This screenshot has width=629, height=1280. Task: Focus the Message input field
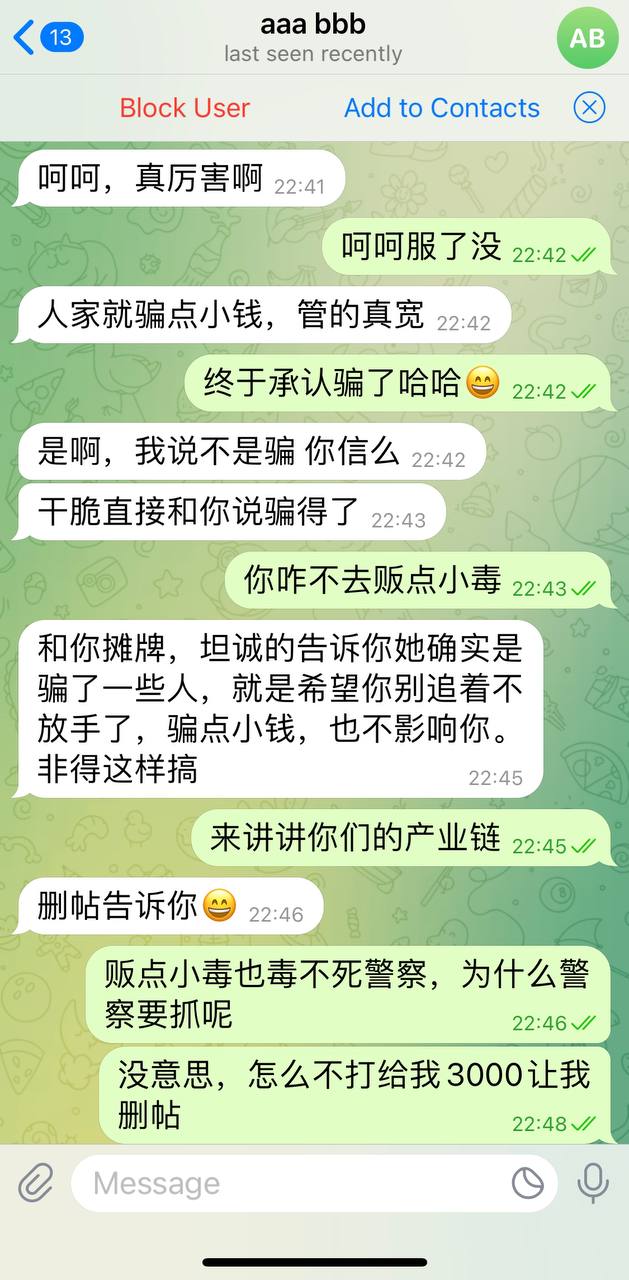(290, 1184)
